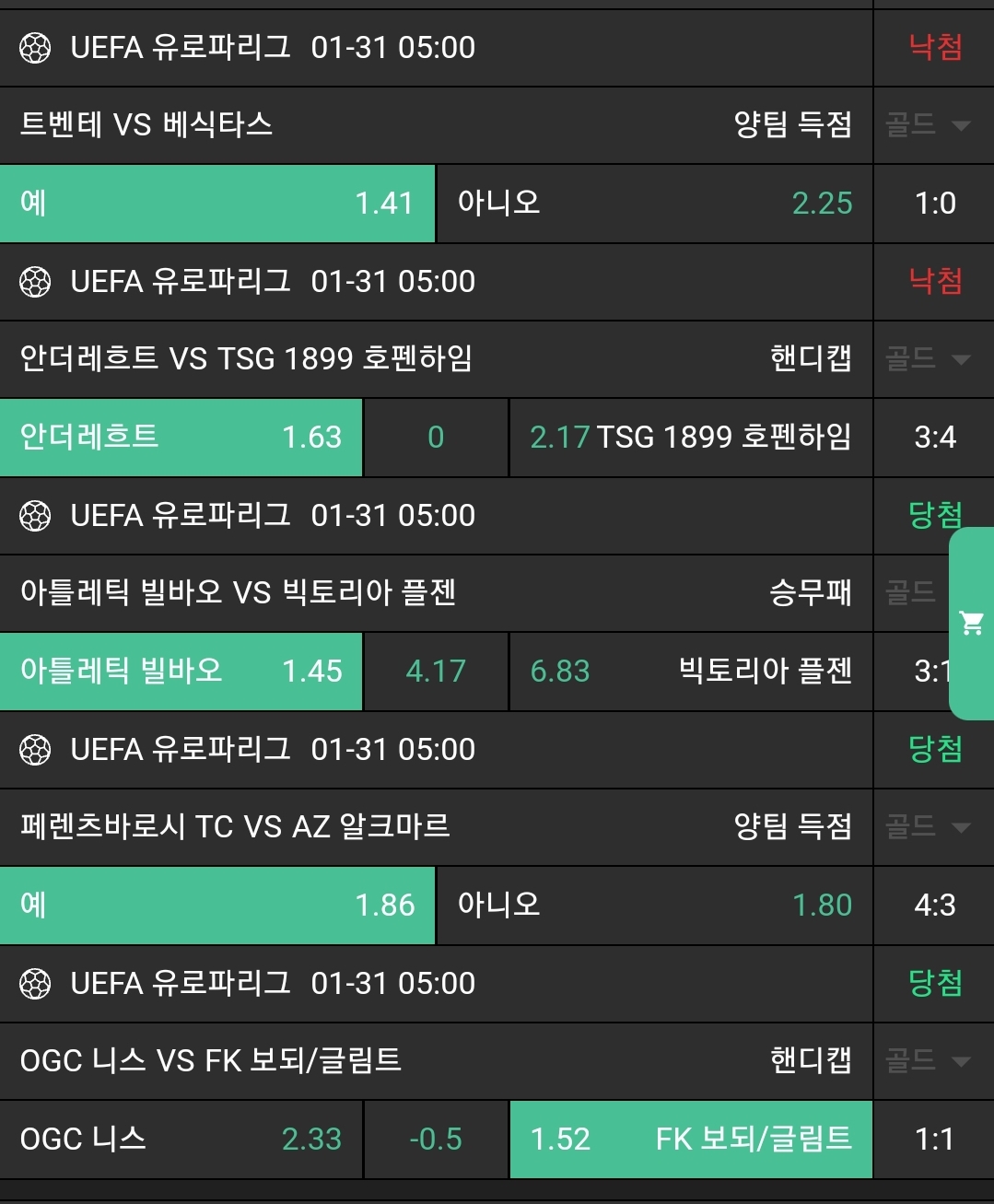Pick 아틀레틱 빌바오 win at 1.45

(x=181, y=671)
